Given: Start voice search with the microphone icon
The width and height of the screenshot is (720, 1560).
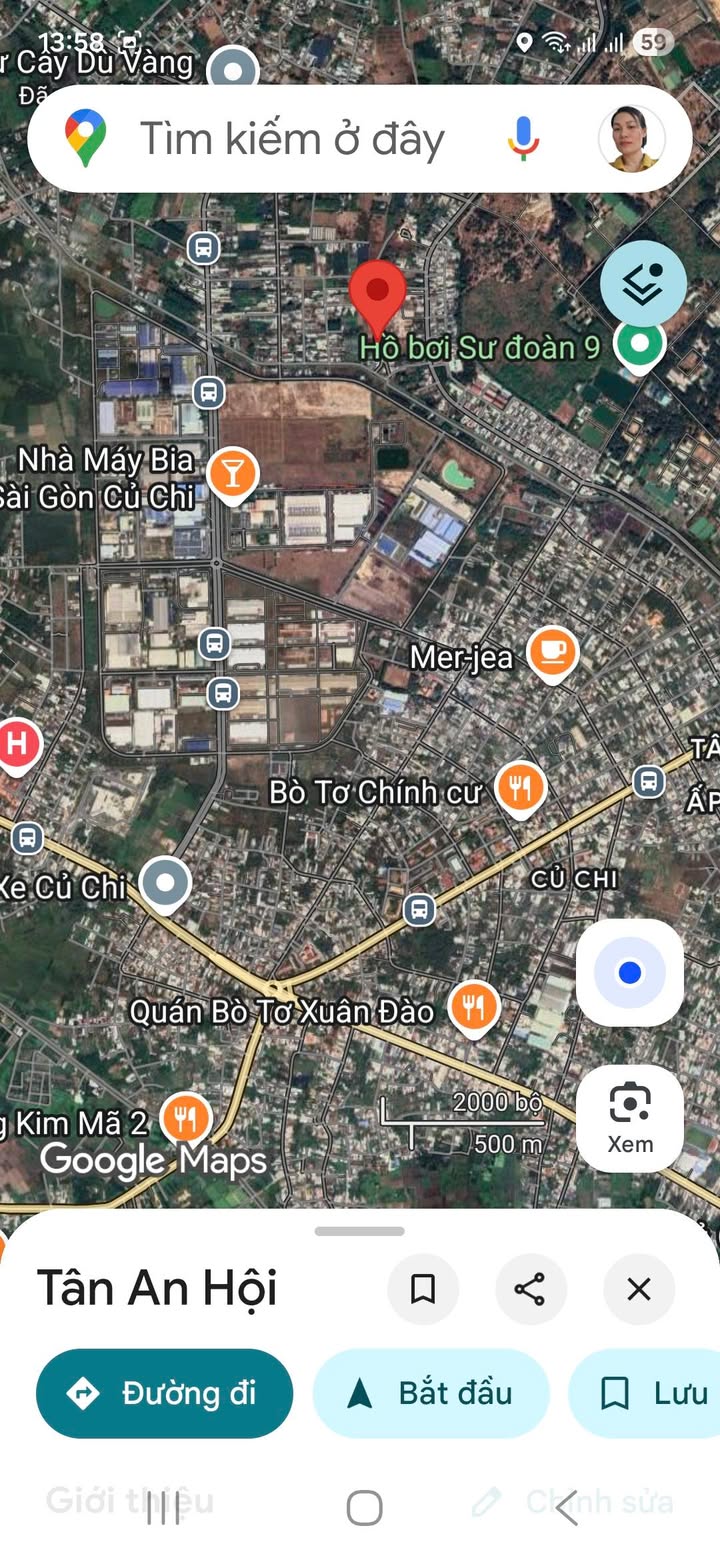Looking at the screenshot, I should click(x=523, y=139).
